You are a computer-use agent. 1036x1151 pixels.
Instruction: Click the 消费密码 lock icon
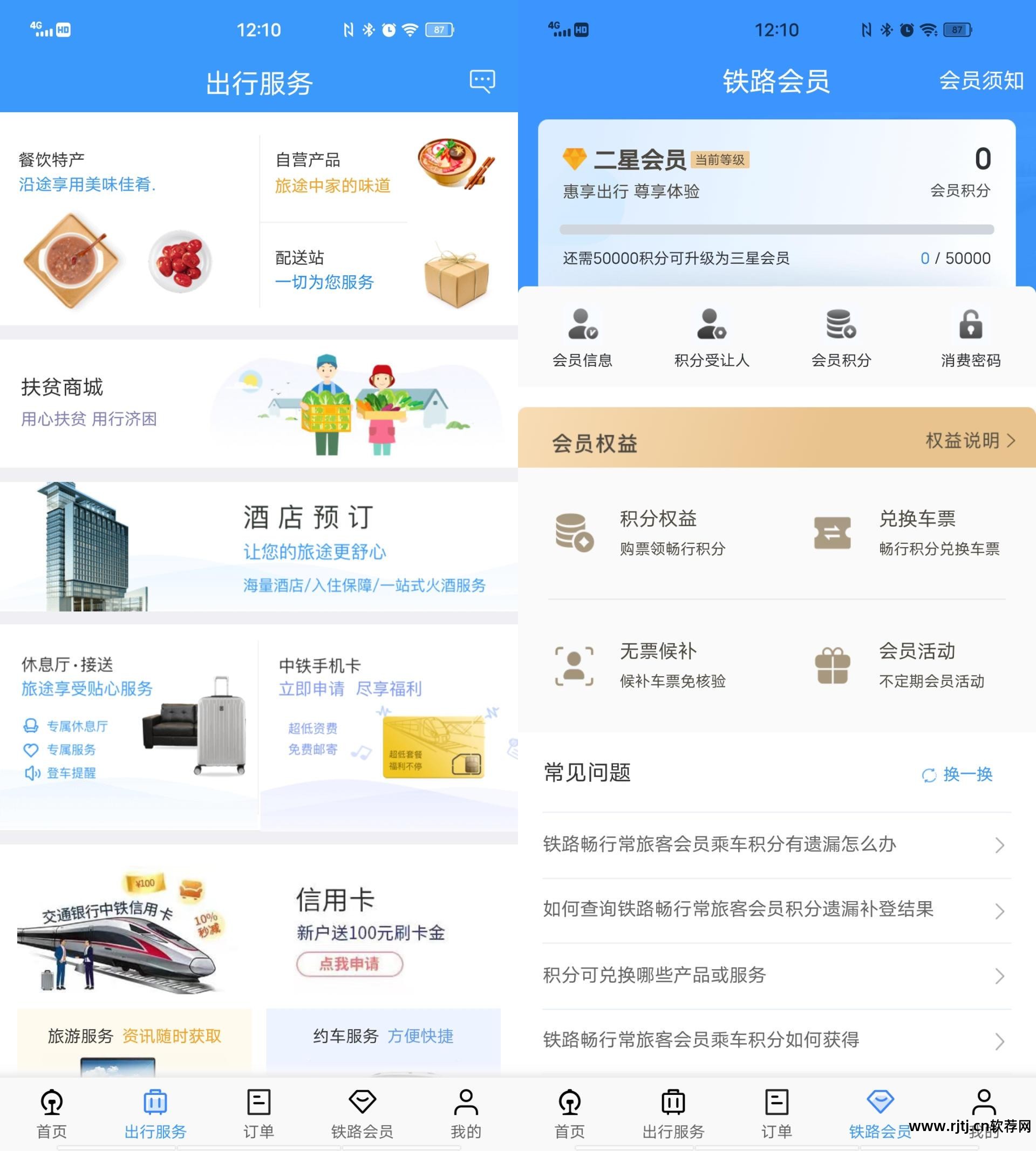click(x=971, y=330)
